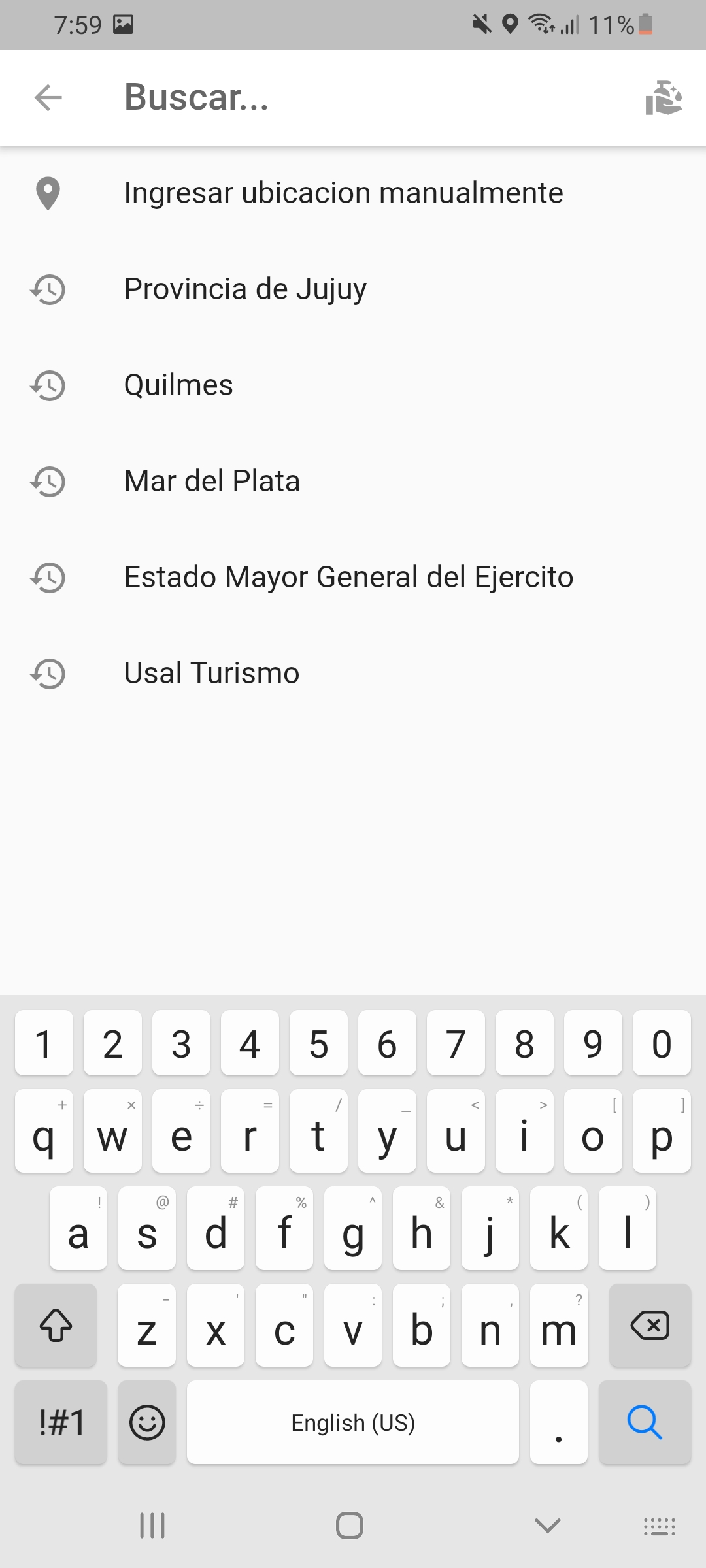Click the history clock icon beside Provincia de Jujuy
Screen dimensions: 706x1568
[47, 289]
